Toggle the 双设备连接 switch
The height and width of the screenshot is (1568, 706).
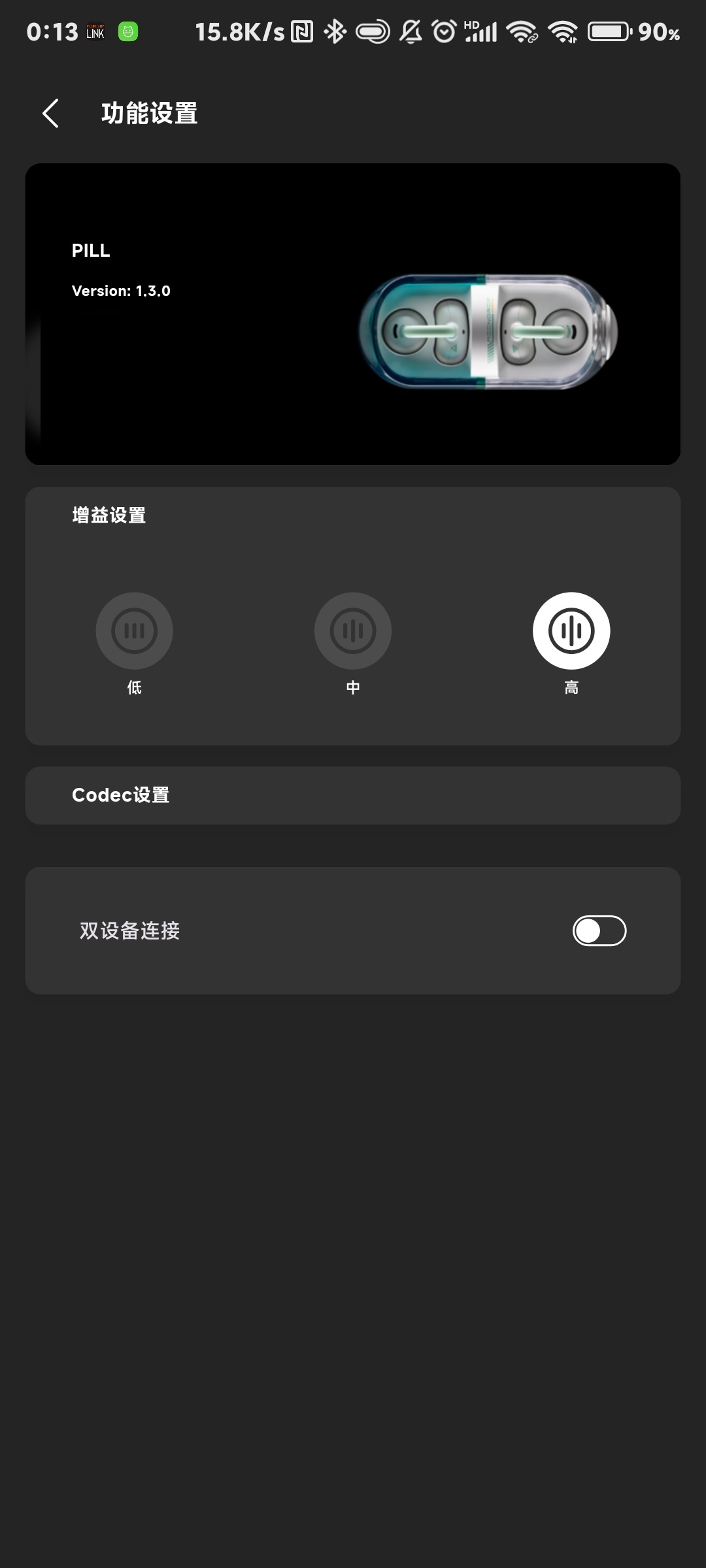pos(599,931)
